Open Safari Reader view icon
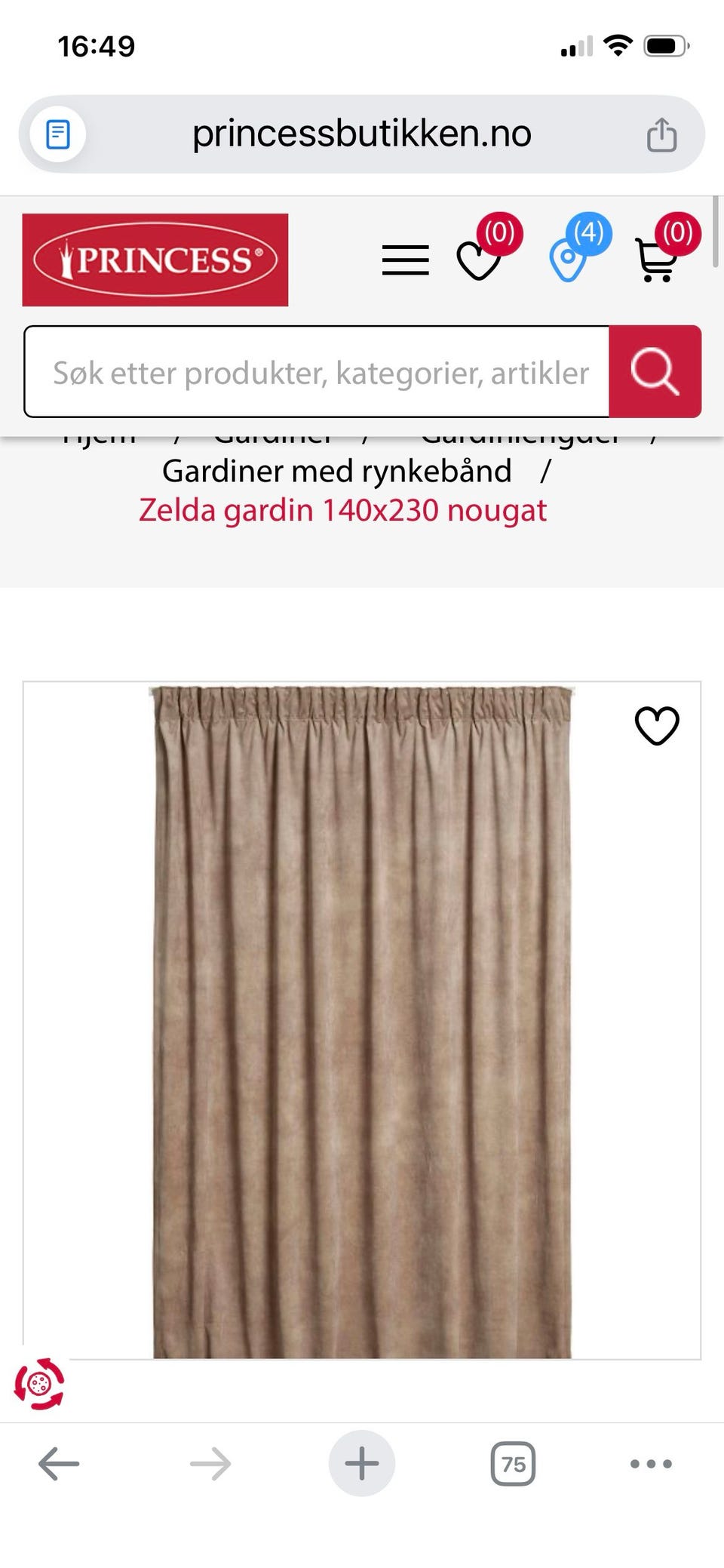The height and width of the screenshot is (1568, 724). (x=57, y=134)
